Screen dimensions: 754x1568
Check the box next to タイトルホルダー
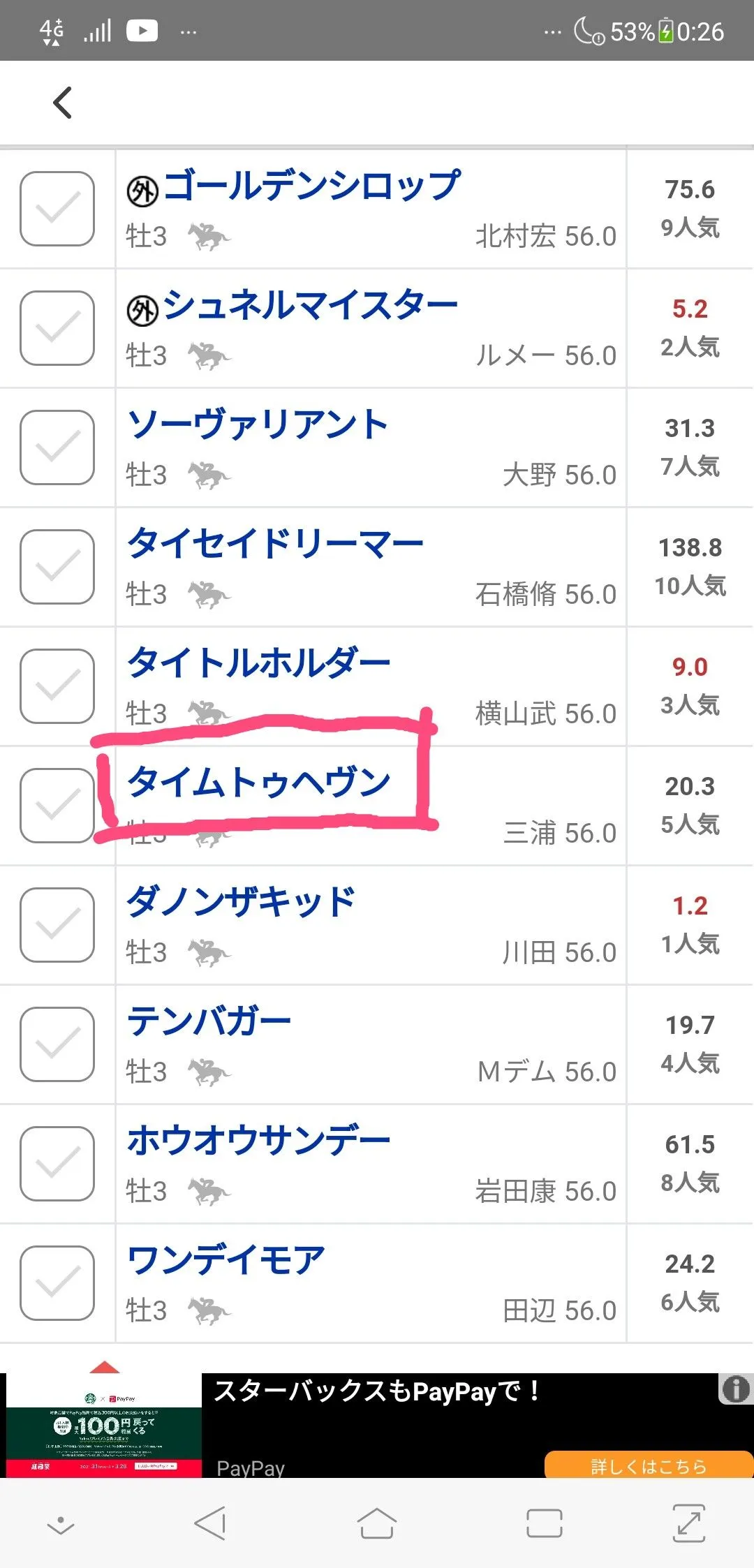click(57, 686)
